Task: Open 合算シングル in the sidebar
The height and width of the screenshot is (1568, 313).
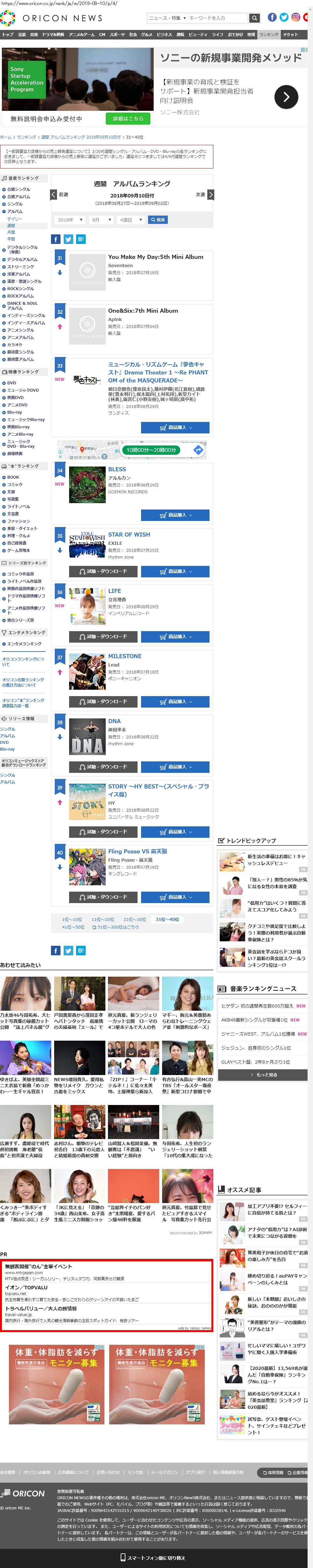Action: 18,189
